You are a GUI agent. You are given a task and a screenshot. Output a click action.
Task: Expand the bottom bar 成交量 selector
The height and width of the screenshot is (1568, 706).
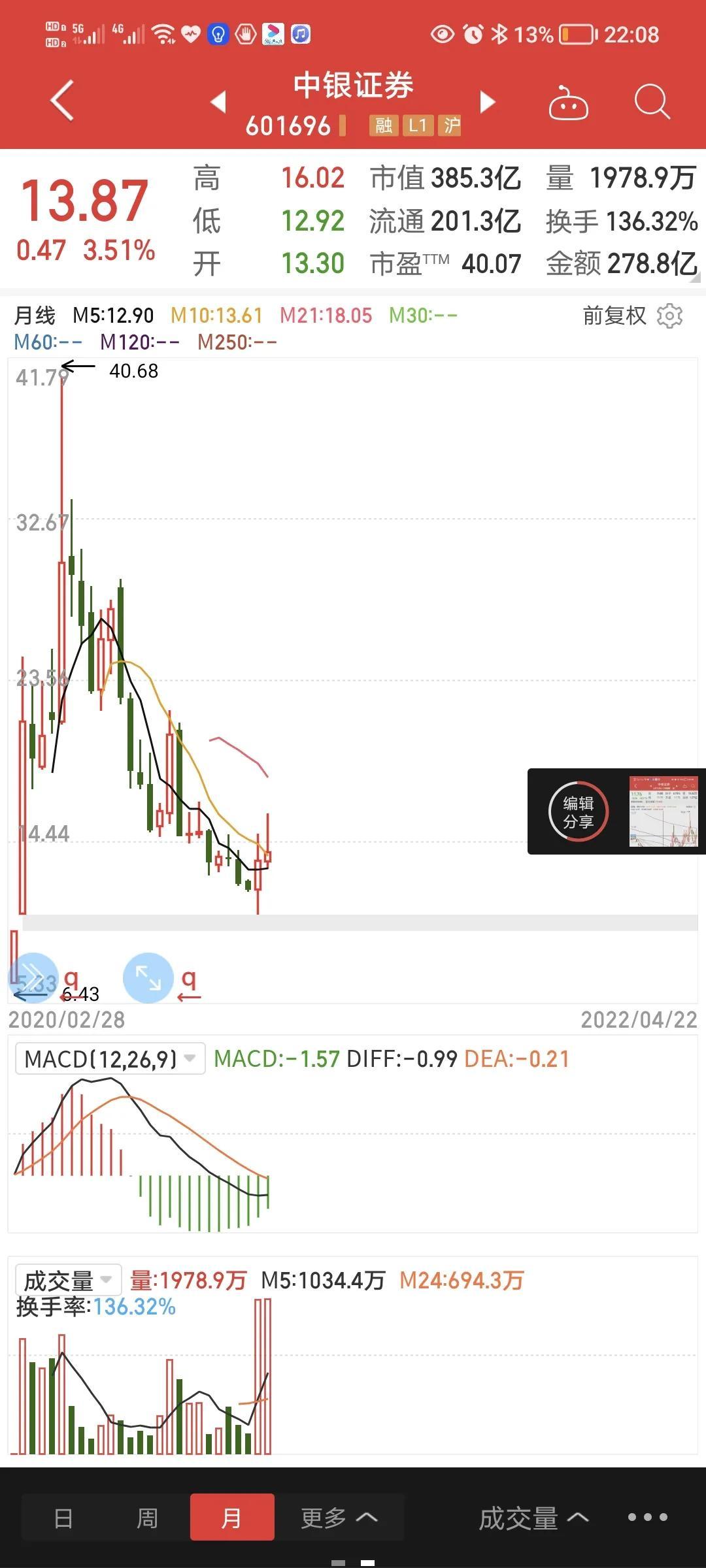tap(533, 1518)
